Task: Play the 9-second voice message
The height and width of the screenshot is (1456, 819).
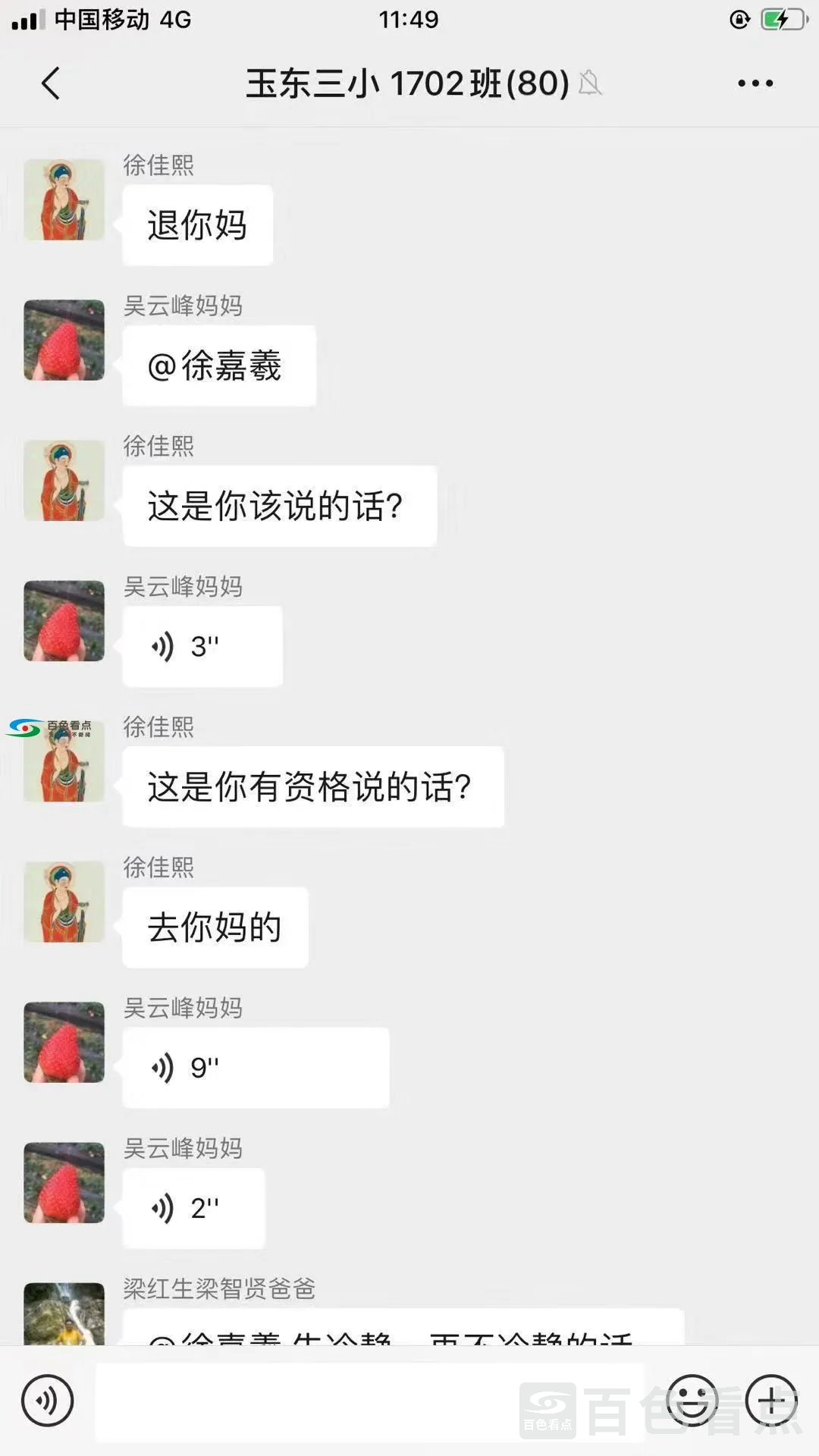Action: coord(255,1068)
